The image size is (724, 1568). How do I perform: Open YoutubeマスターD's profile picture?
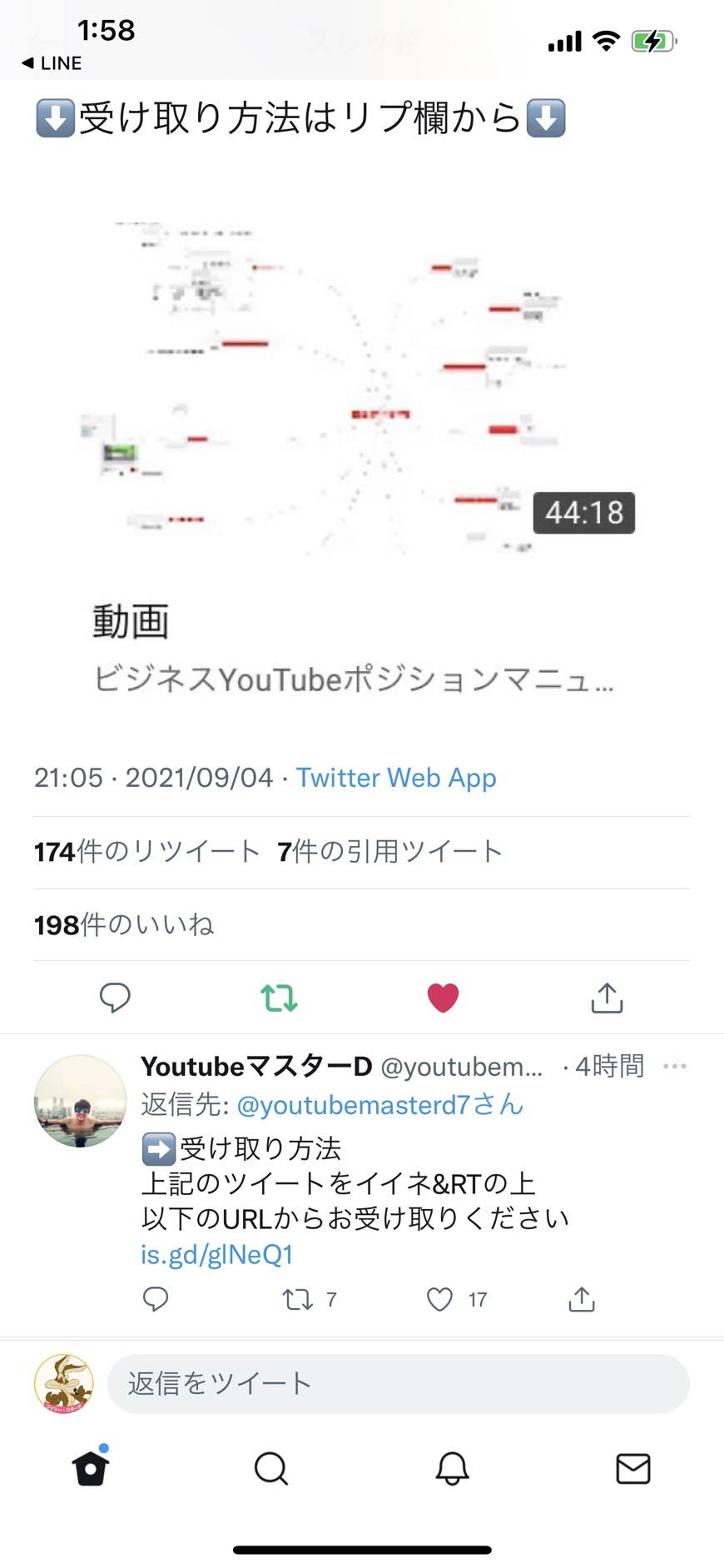80,1101
